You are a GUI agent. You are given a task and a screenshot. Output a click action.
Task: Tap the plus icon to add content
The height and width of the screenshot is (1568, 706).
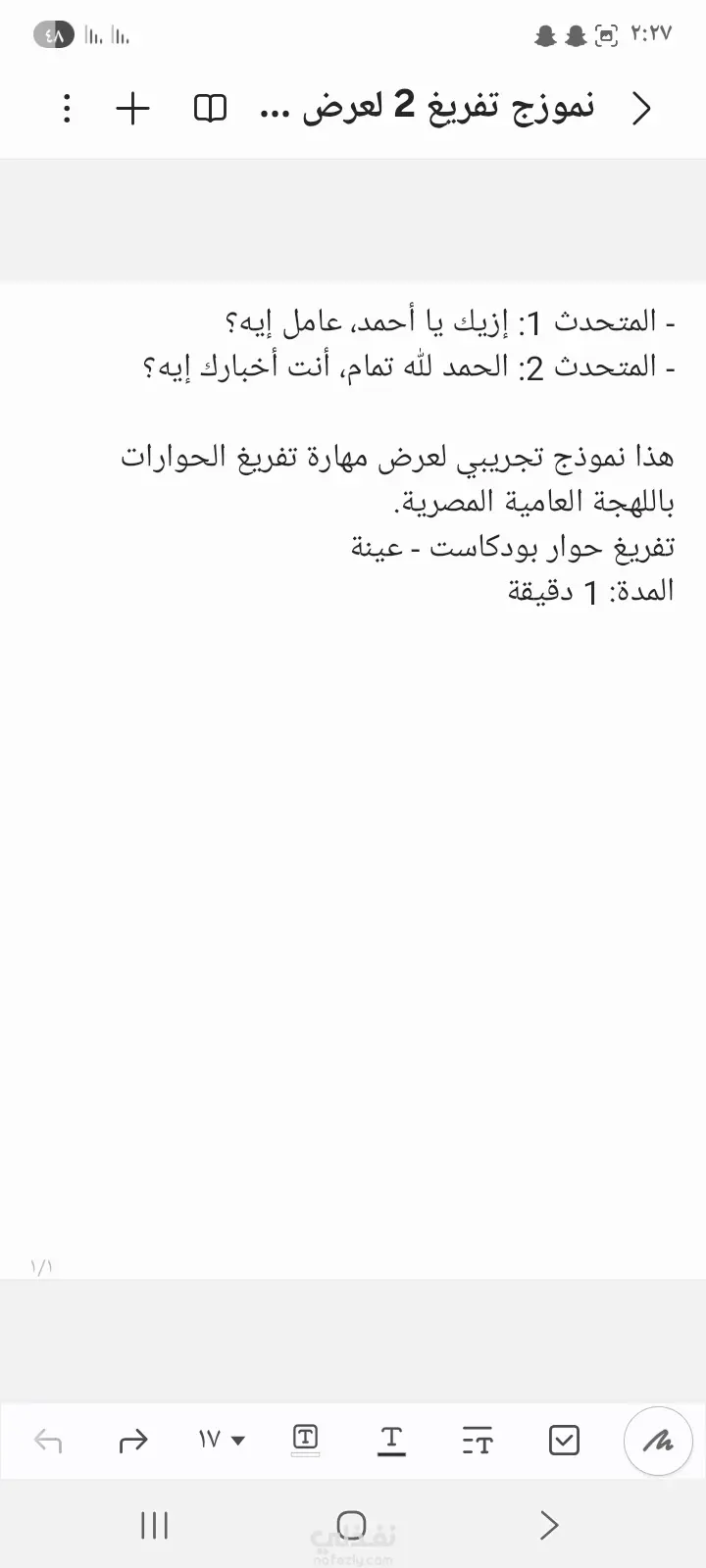coord(132,108)
